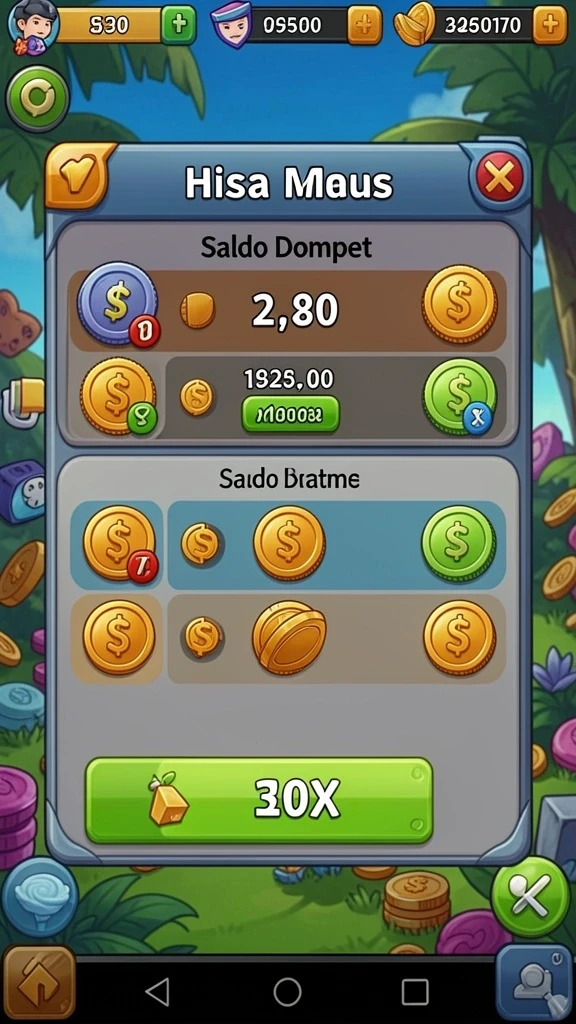Tap the blue swirl round button
Screen dimensions: 576x1024
tap(40, 897)
